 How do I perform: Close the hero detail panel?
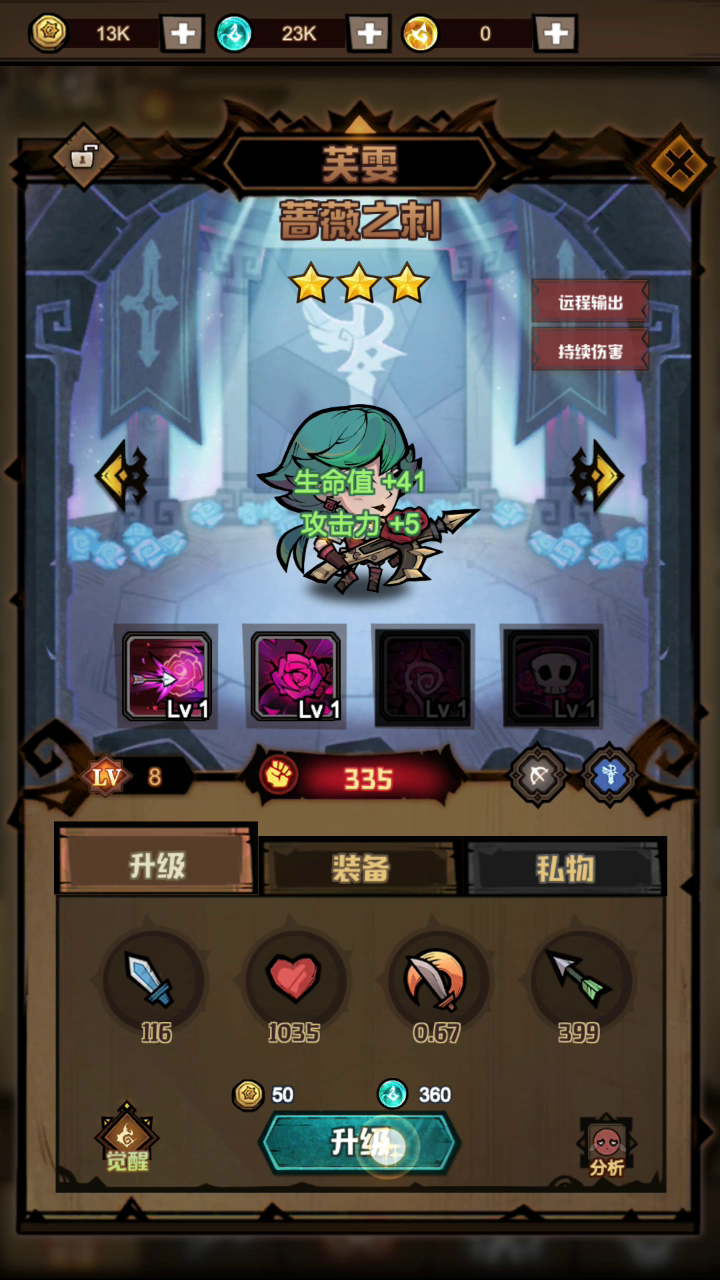(x=679, y=161)
